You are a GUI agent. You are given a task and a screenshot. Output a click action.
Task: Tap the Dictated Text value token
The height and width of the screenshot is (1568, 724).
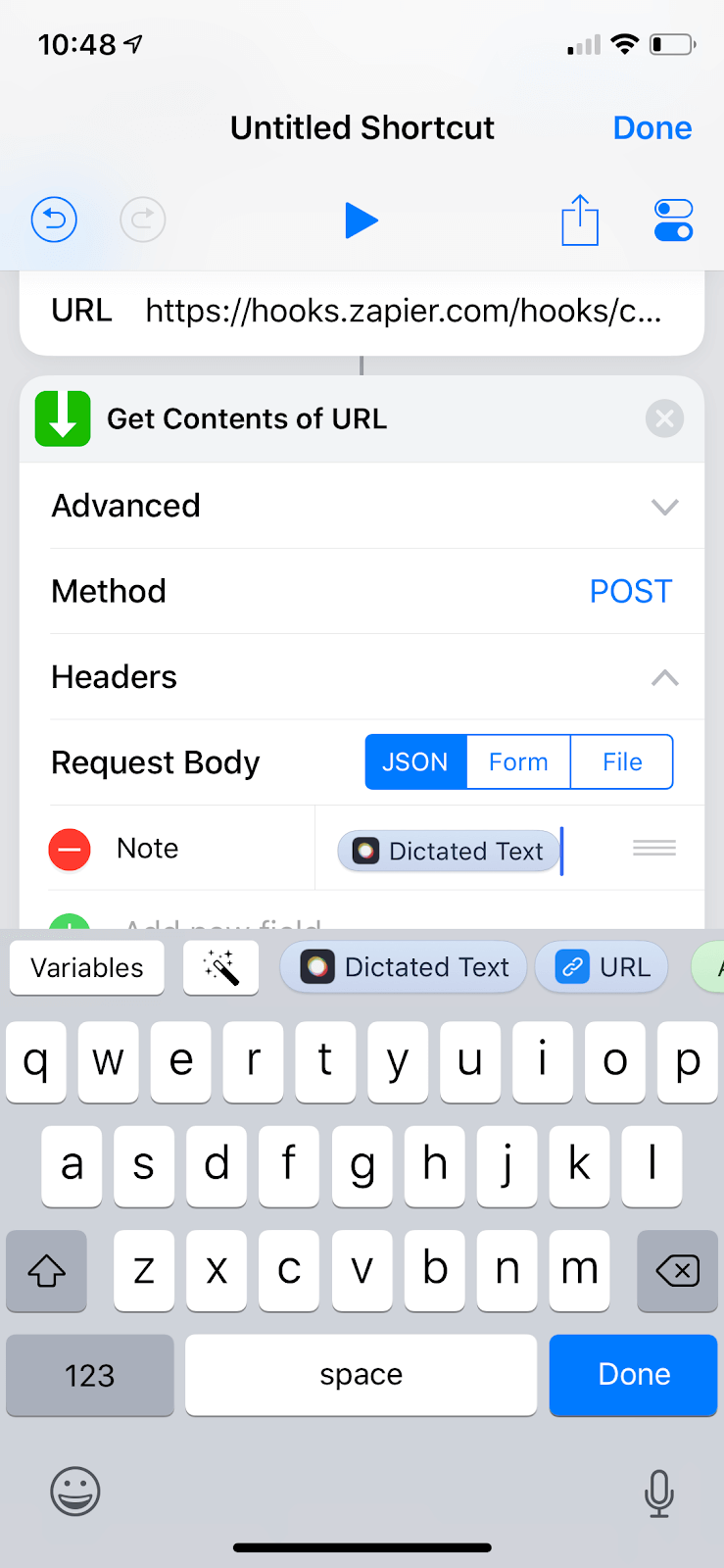(449, 851)
